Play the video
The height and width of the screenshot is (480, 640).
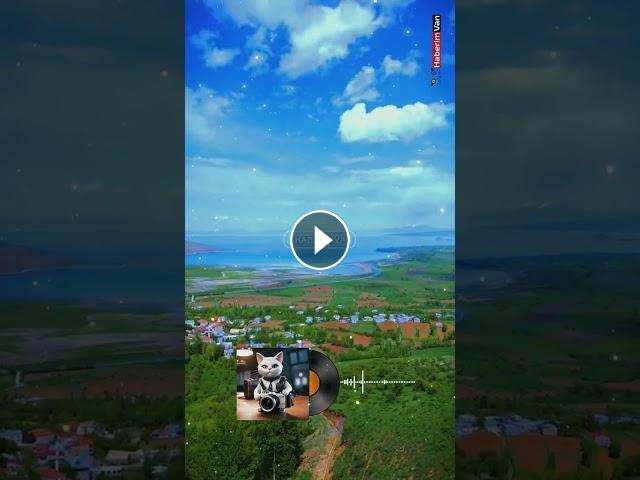(x=320, y=240)
